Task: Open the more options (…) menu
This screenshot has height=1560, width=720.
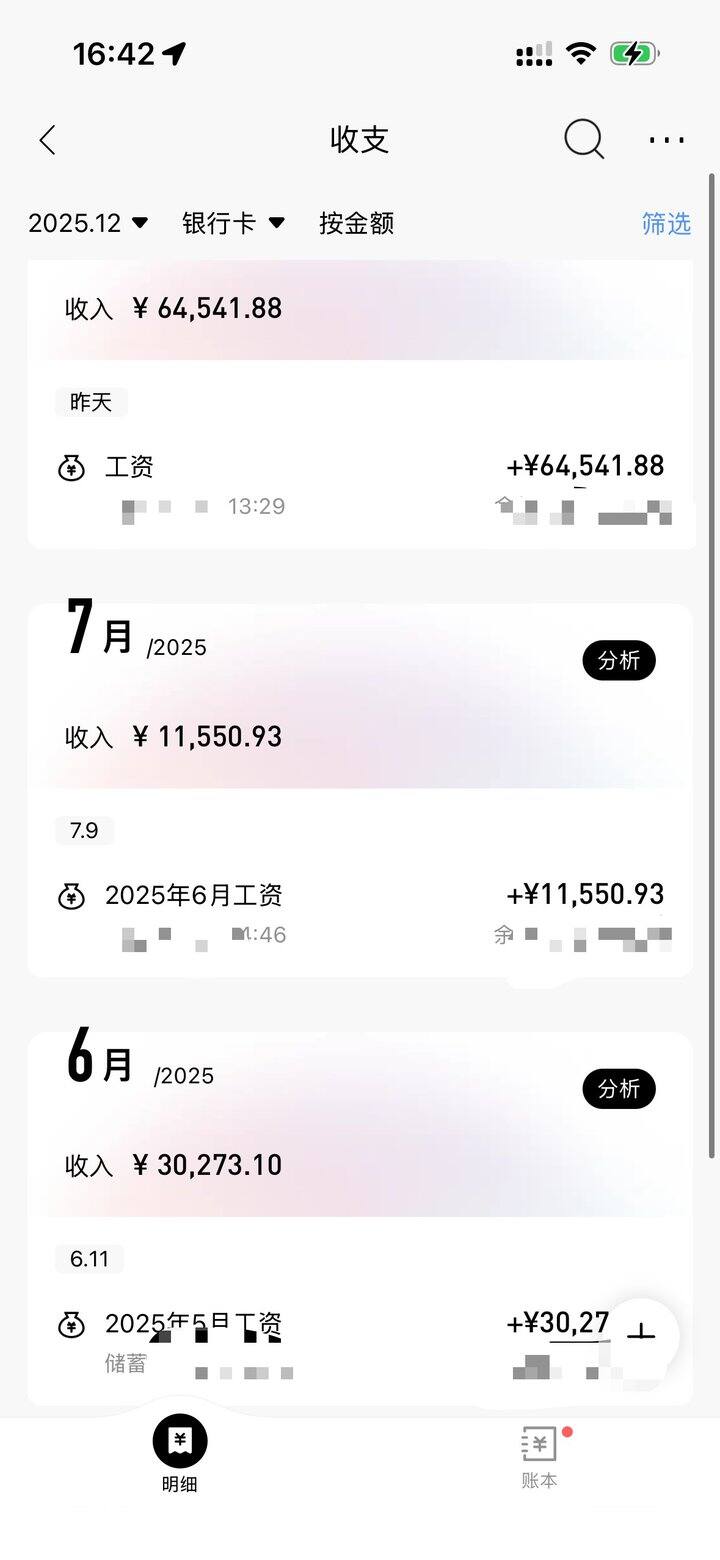Action: coord(666,140)
